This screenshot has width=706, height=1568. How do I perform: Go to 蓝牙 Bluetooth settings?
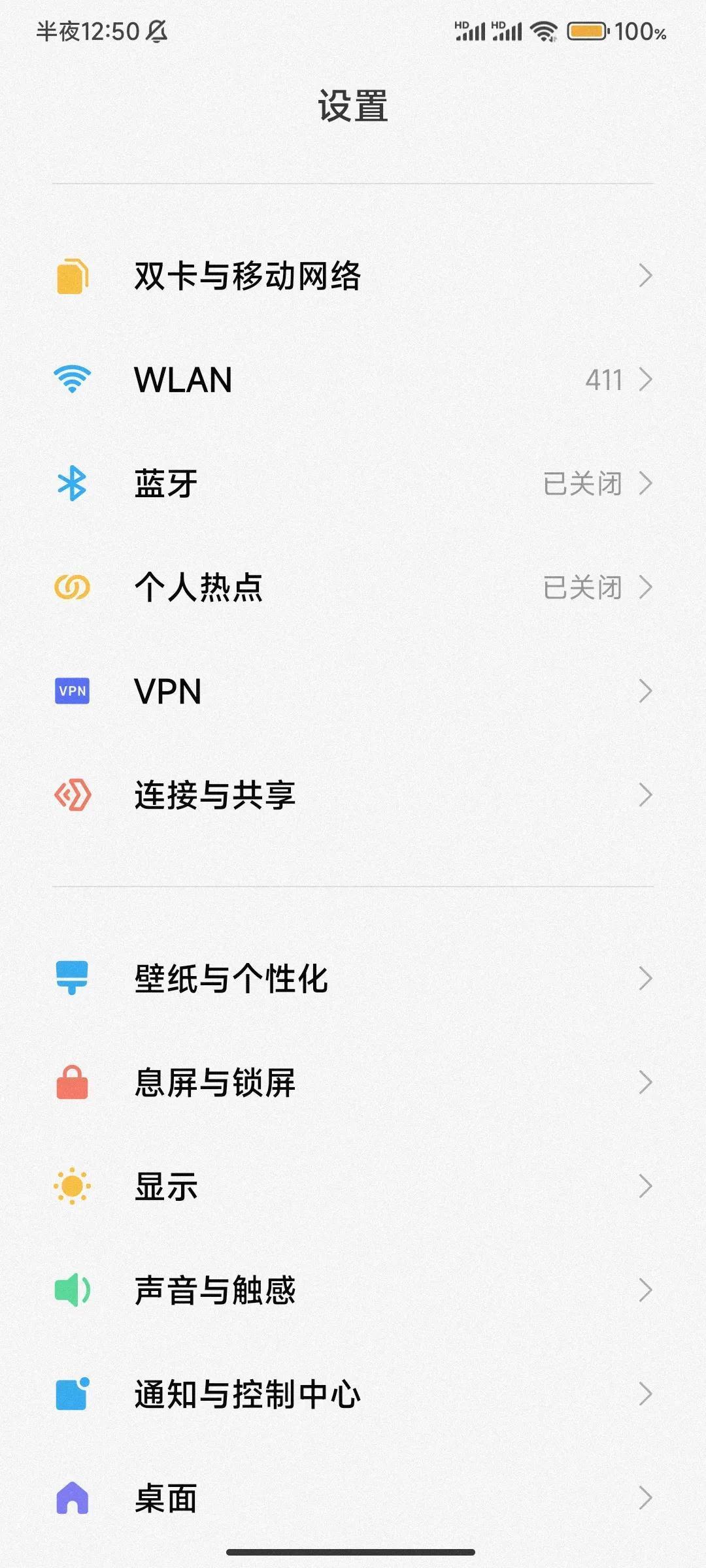tap(353, 483)
